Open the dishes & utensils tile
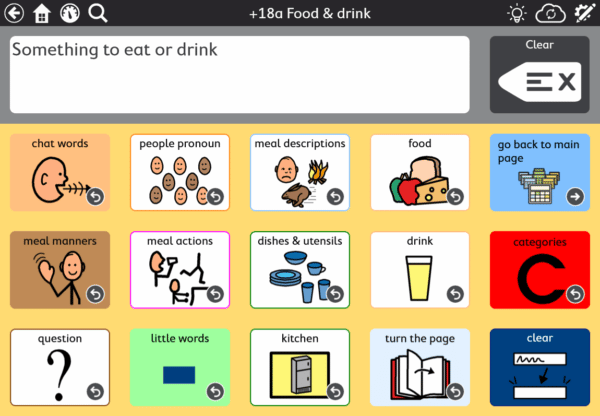 (300, 269)
